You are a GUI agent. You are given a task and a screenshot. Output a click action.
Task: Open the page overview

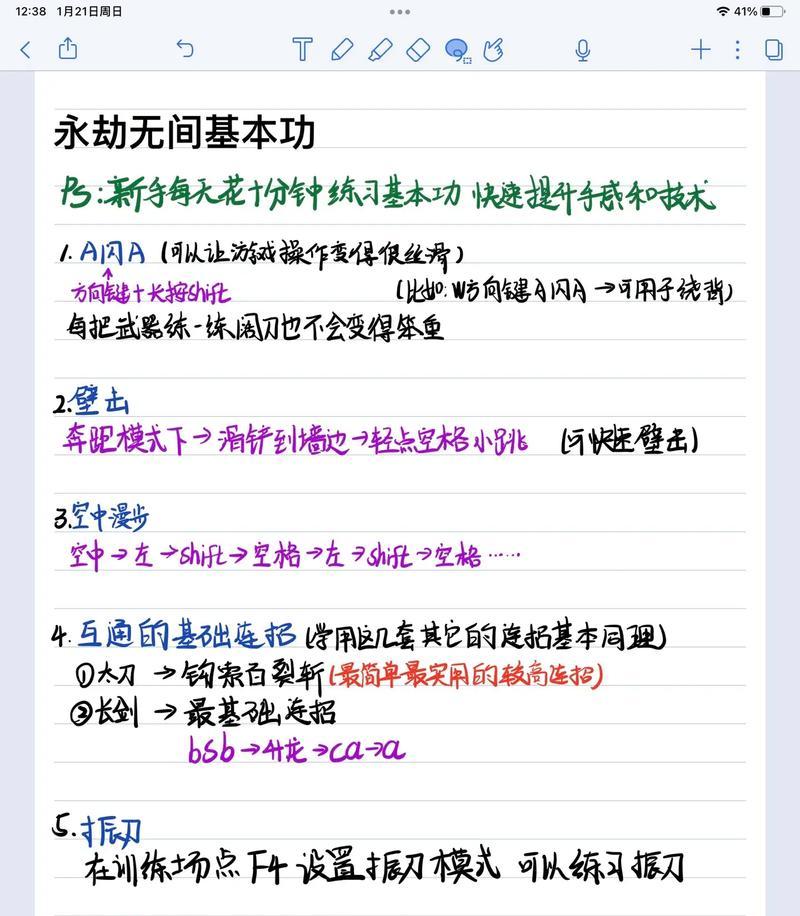[x=773, y=49]
